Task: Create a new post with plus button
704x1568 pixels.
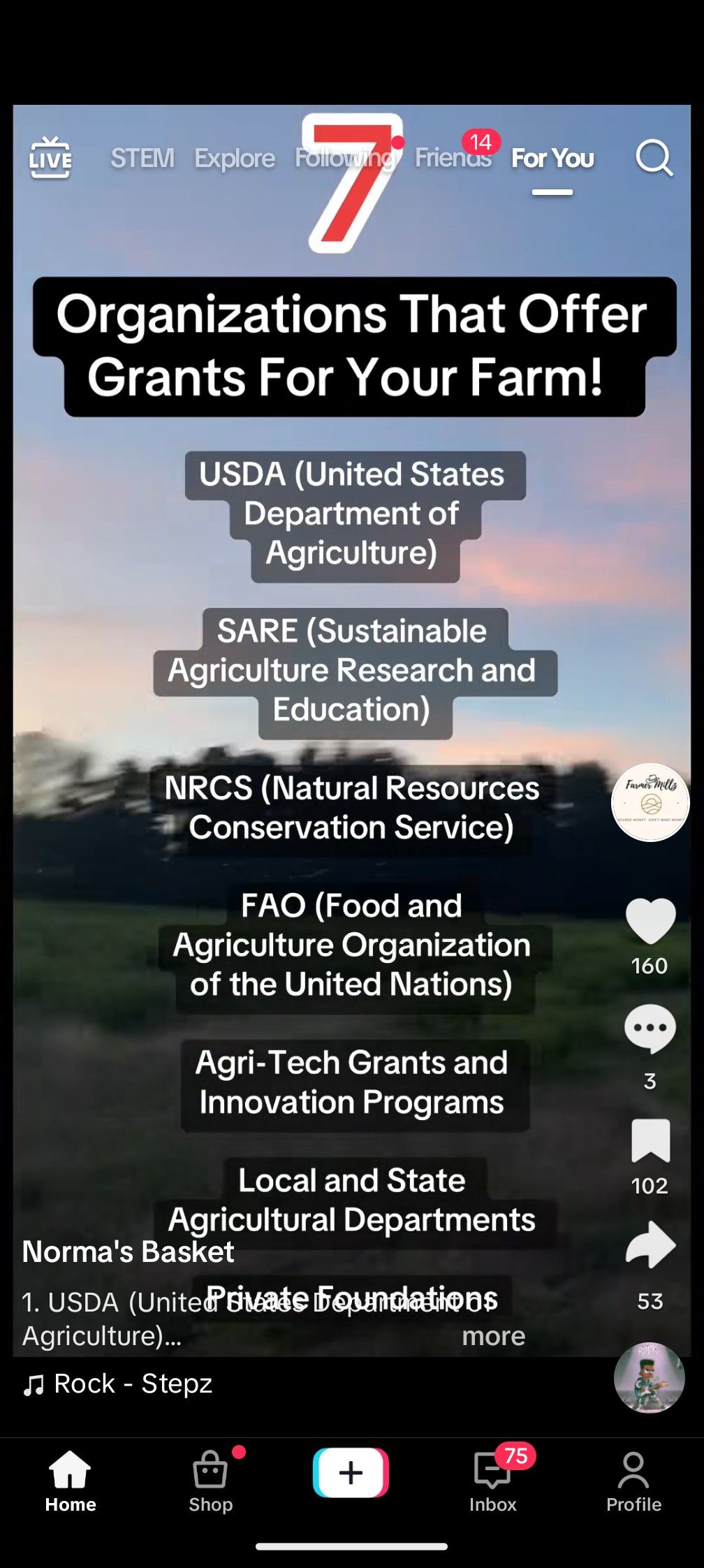Action: [x=351, y=1473]
